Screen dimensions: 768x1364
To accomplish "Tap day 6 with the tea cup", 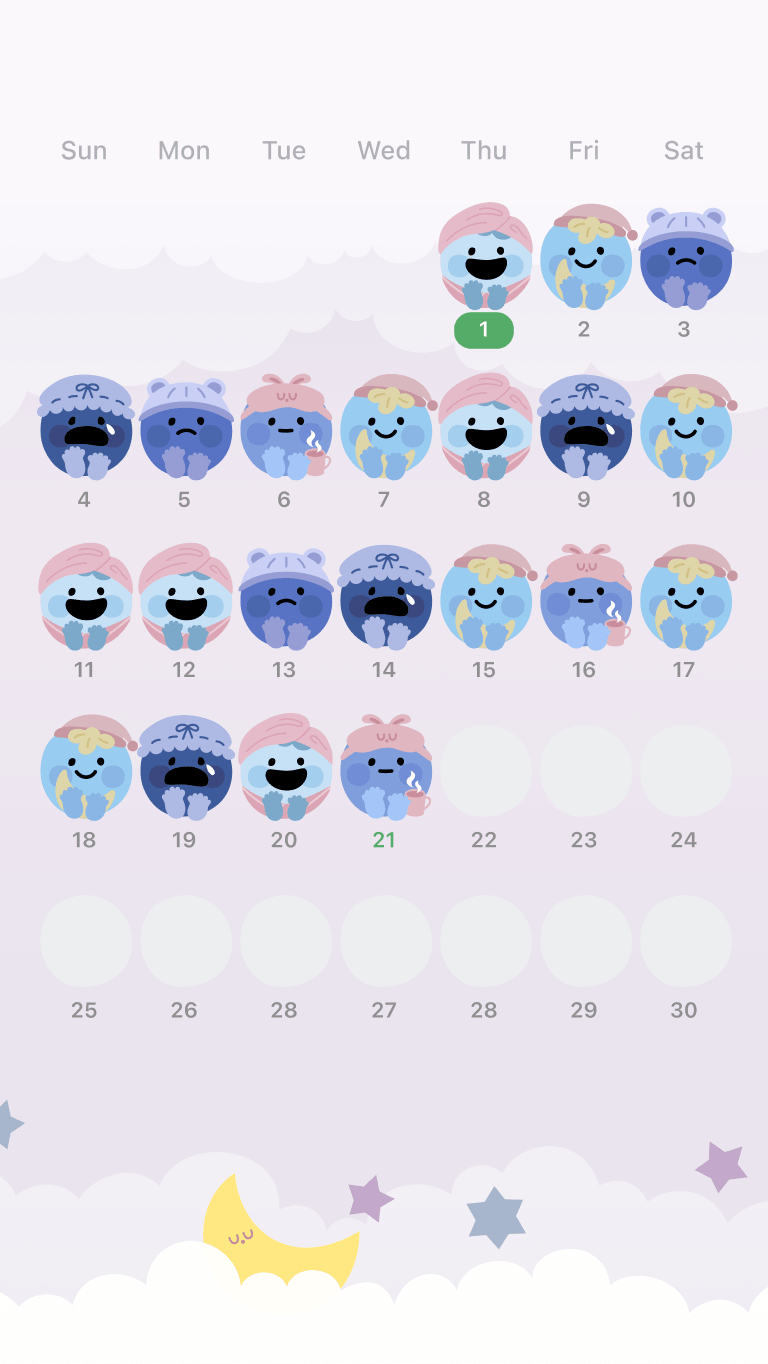I will coord(285,430).
